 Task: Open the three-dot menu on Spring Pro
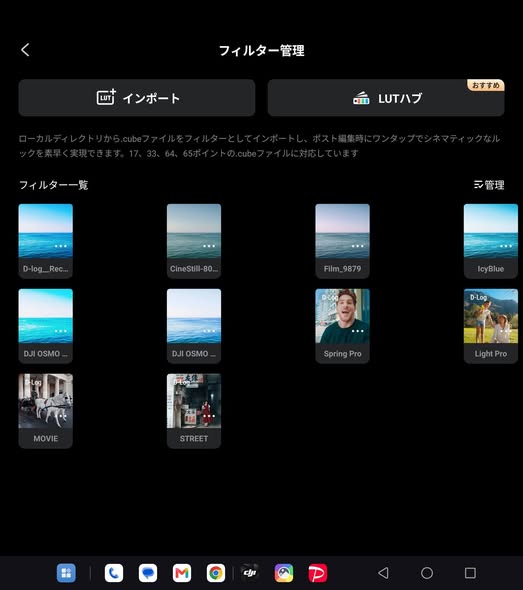point(357,331)
